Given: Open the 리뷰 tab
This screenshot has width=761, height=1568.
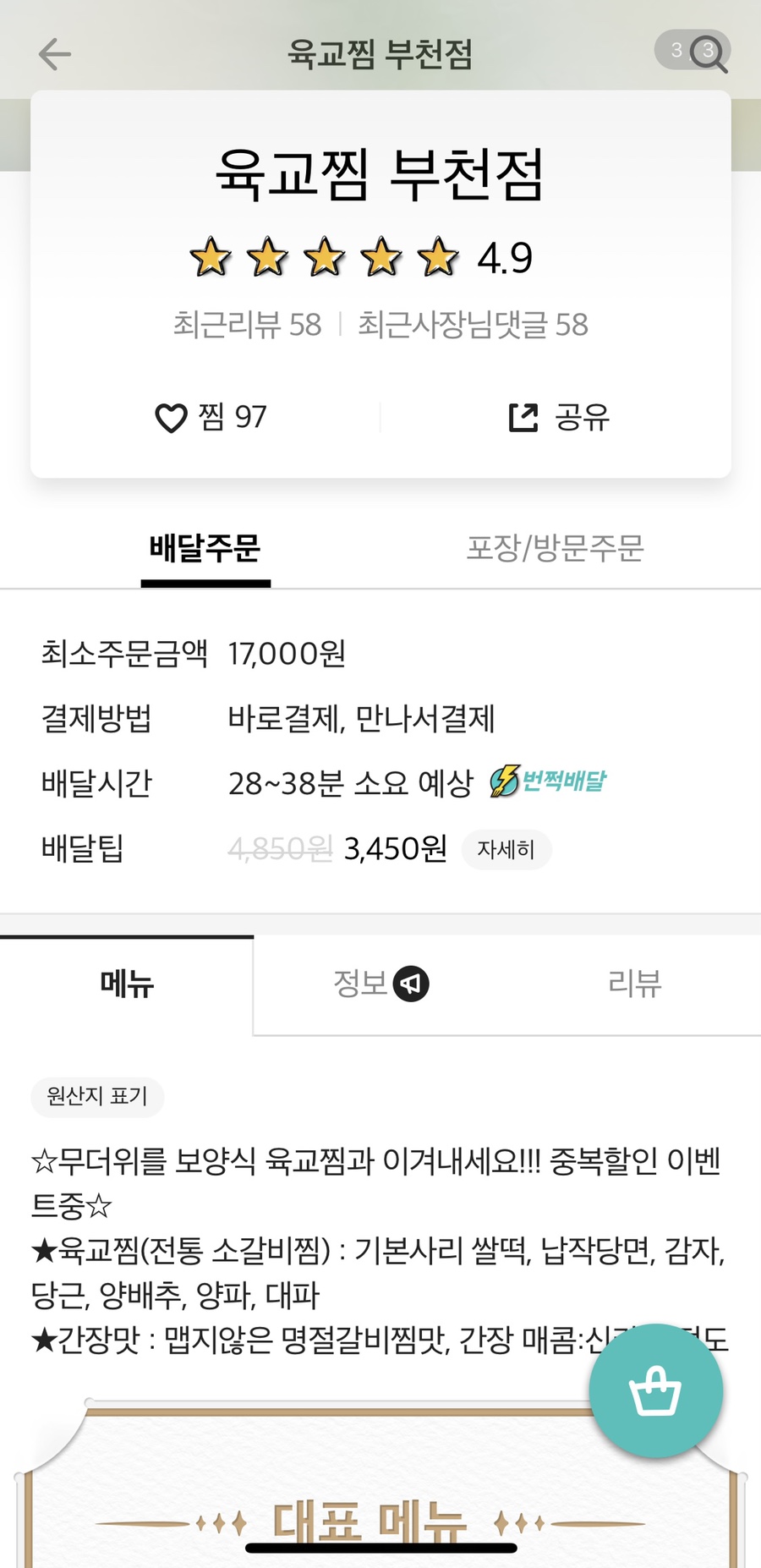Looking at the screenshot, I should 634,984.
